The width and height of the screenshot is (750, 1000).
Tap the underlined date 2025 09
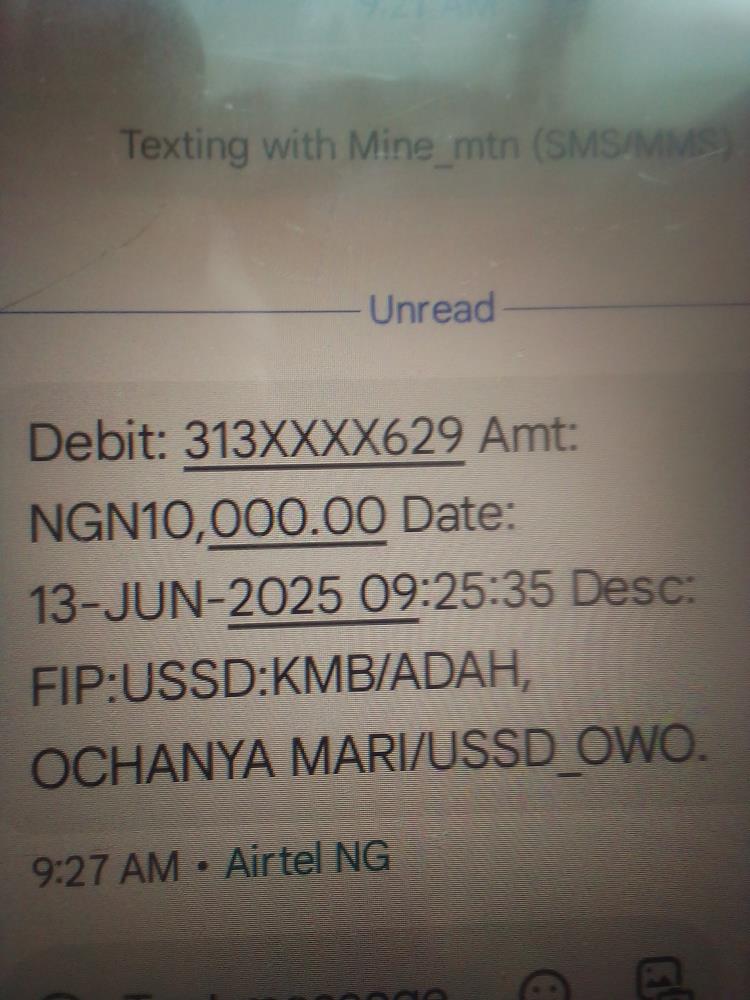[323, 597]
